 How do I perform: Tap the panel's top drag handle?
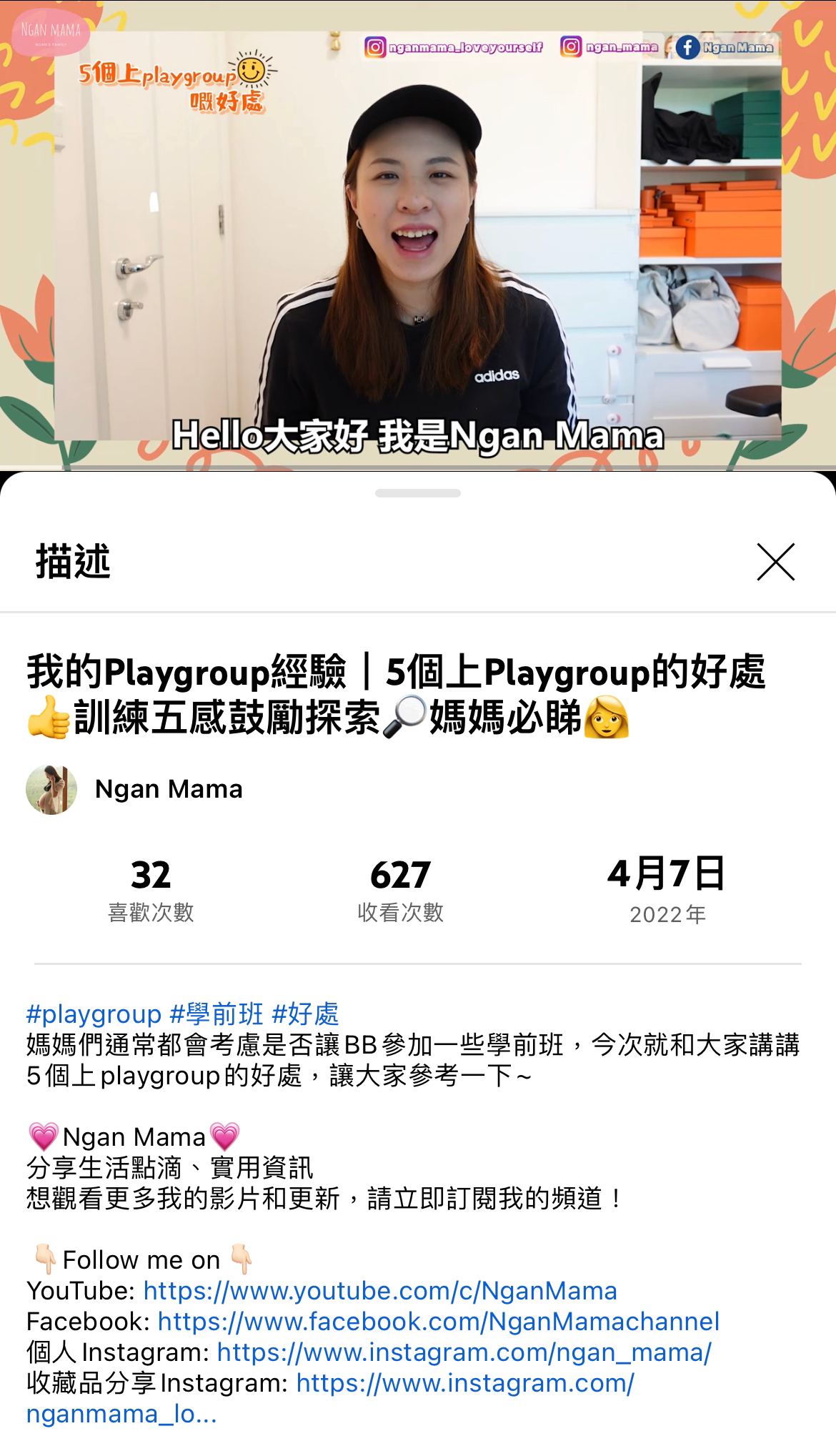[418, 493]
